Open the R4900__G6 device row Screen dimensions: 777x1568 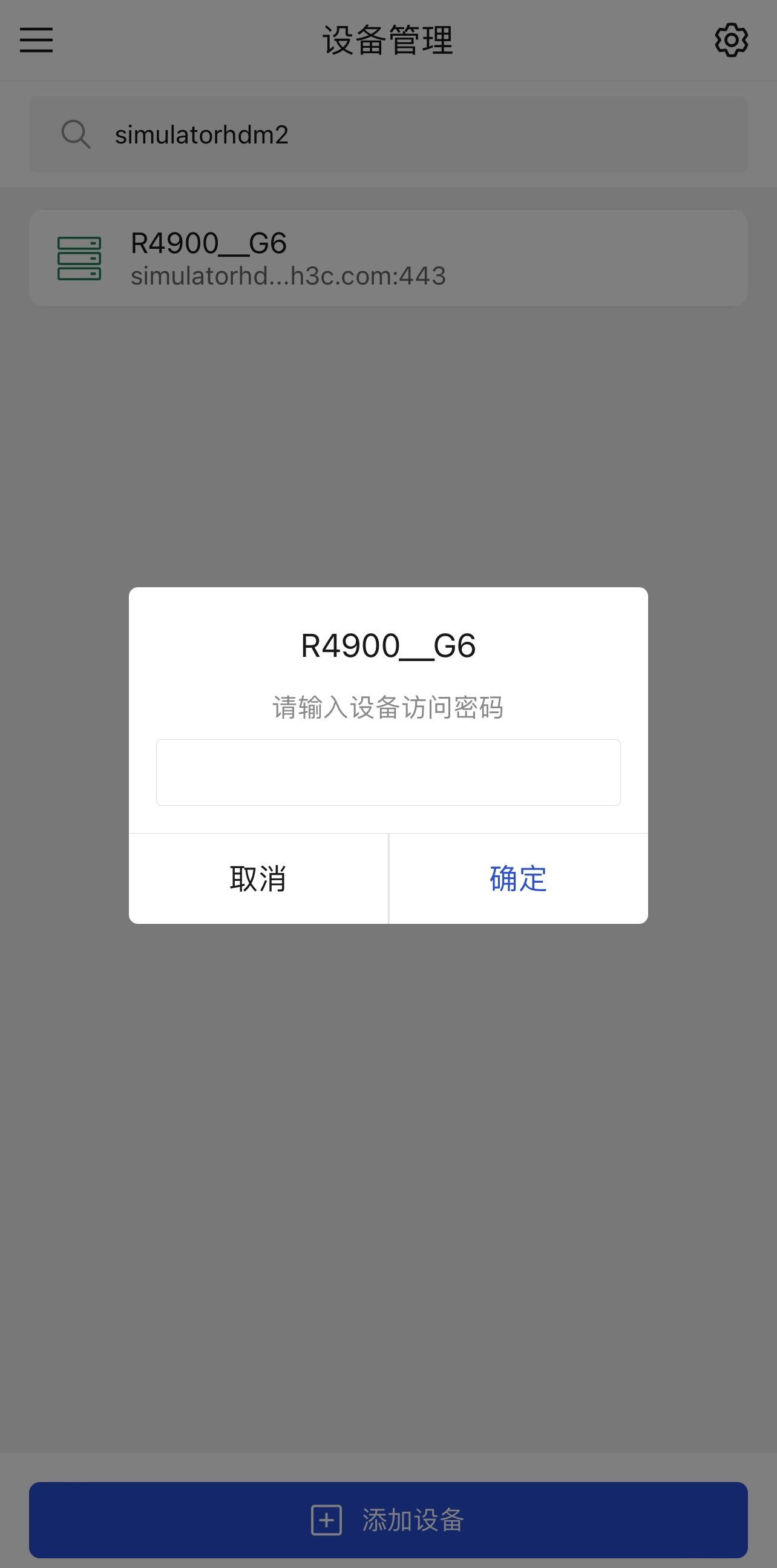click(x=388, y=258)
